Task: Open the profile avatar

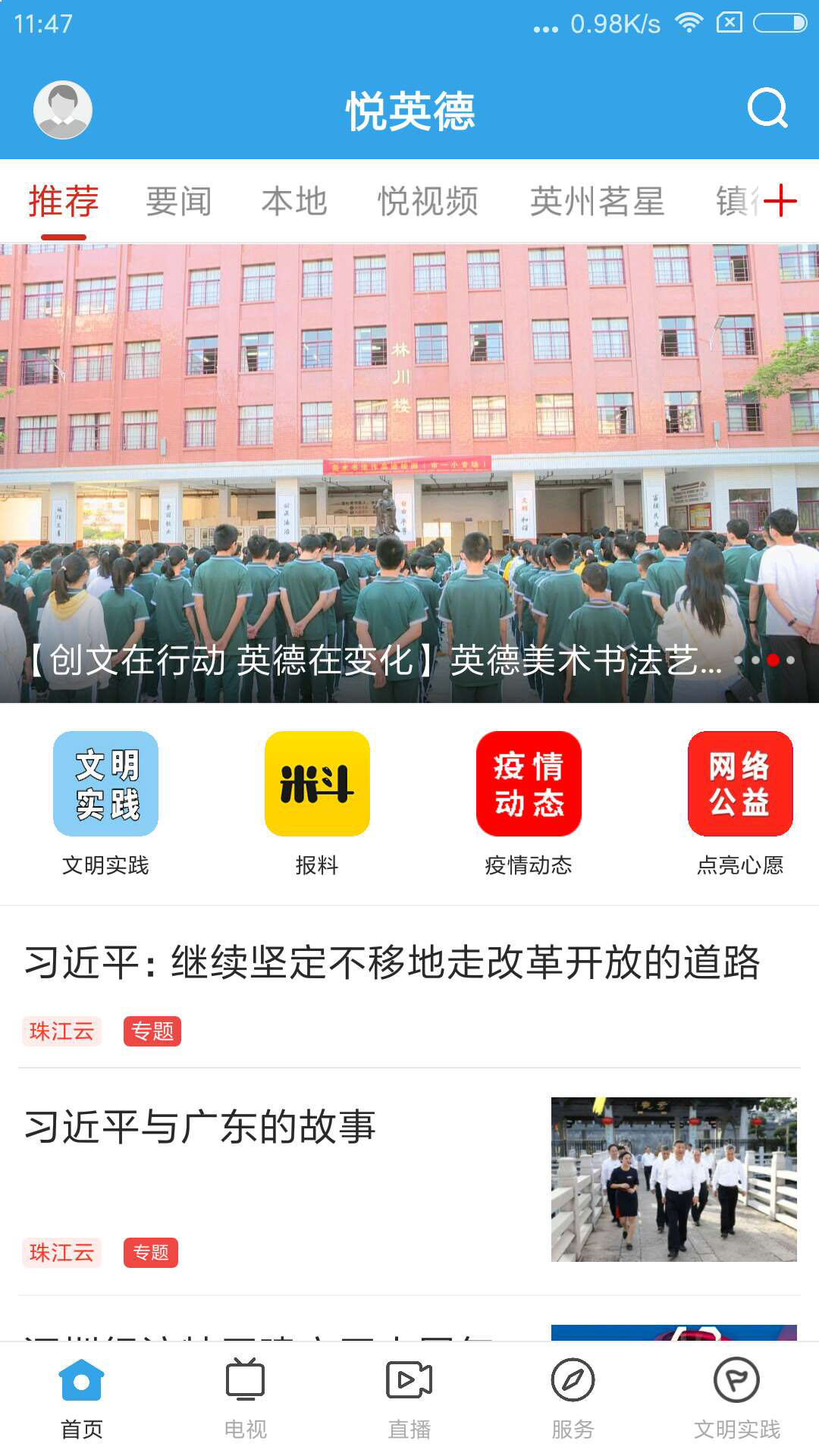Action: pyautogui.click(x=63, y=110)
